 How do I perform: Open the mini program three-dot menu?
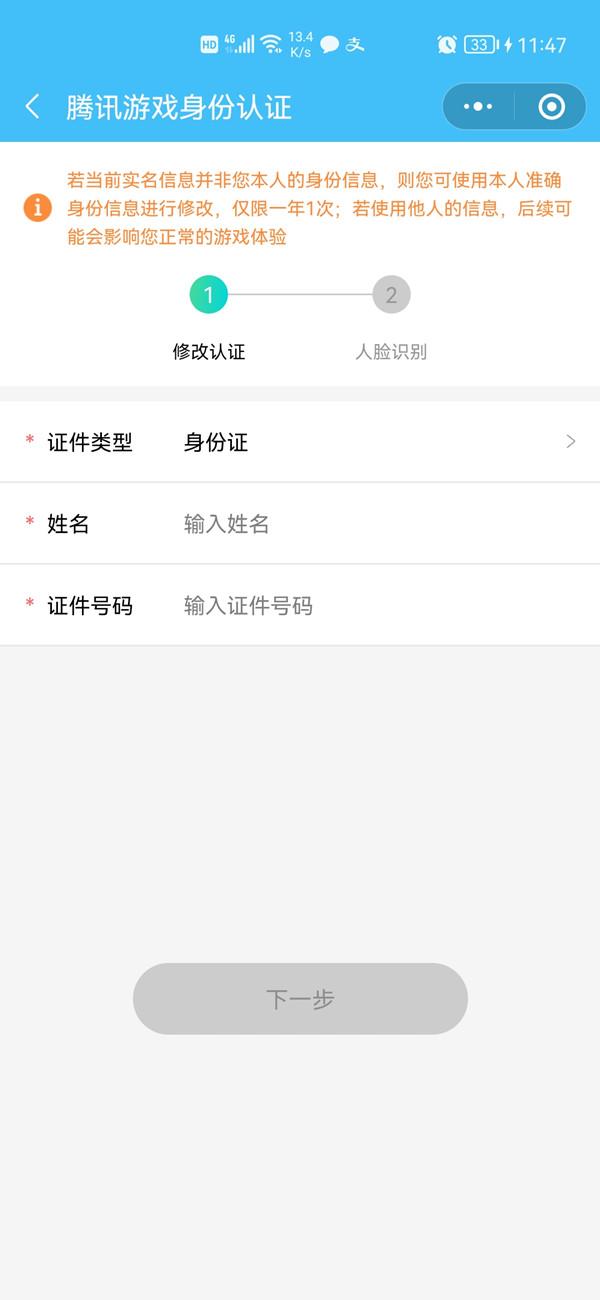pyautogui.click(x=479, y=107)
